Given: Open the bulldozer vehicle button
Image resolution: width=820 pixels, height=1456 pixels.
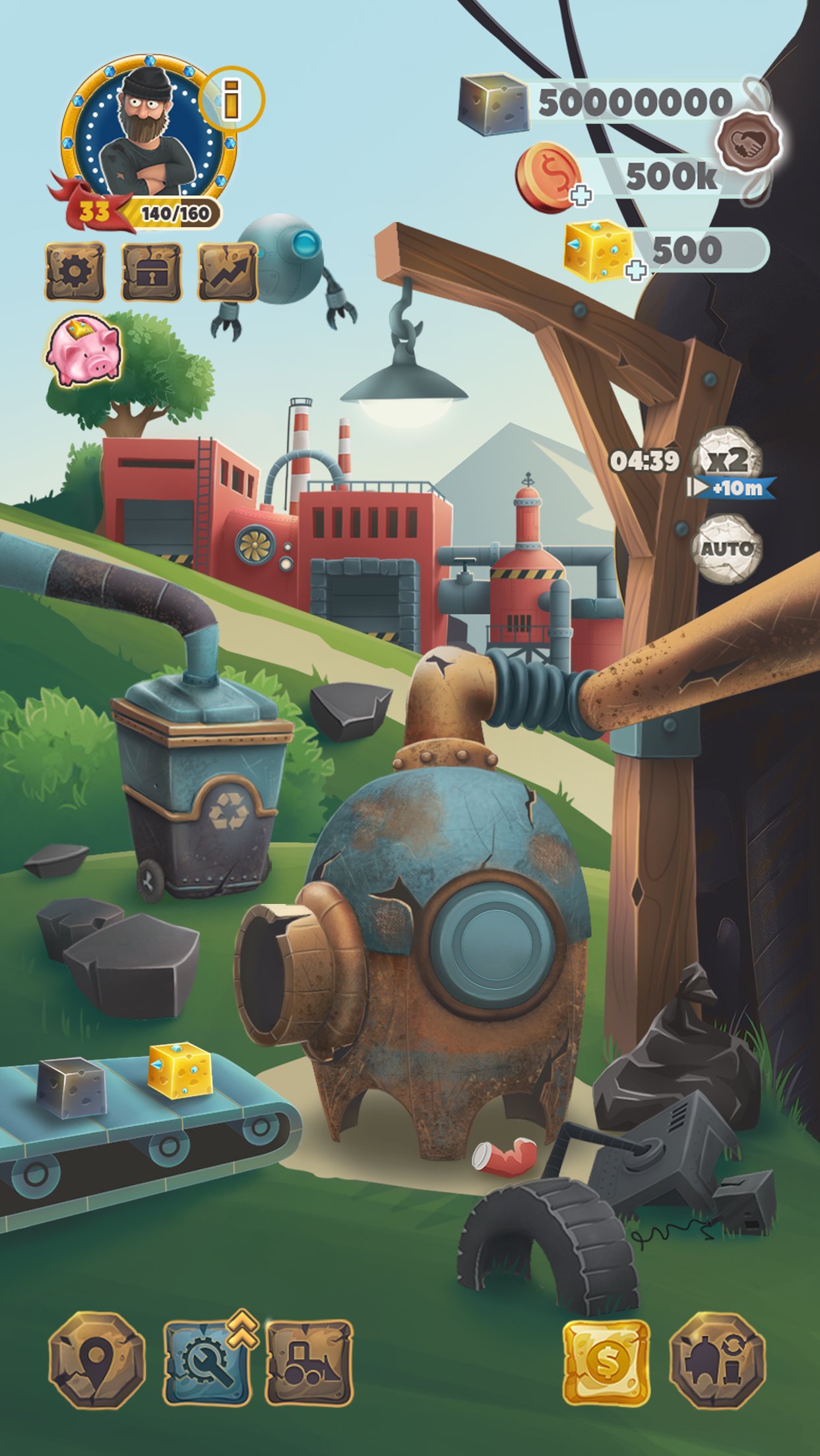Looking at the screenshot, I should (x=309, y=1362).
